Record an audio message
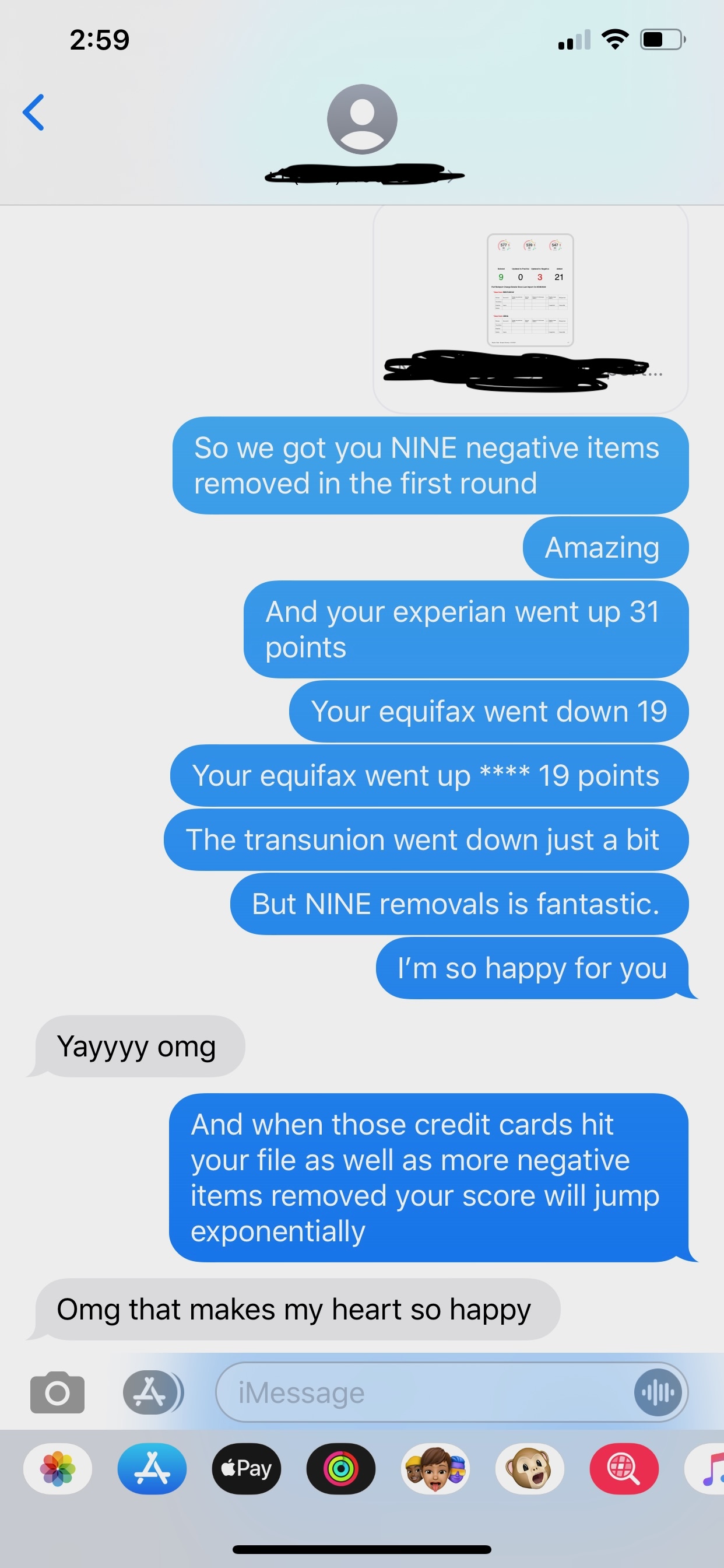Screen dimensions: 724x1568 (x=658, y=1392)
